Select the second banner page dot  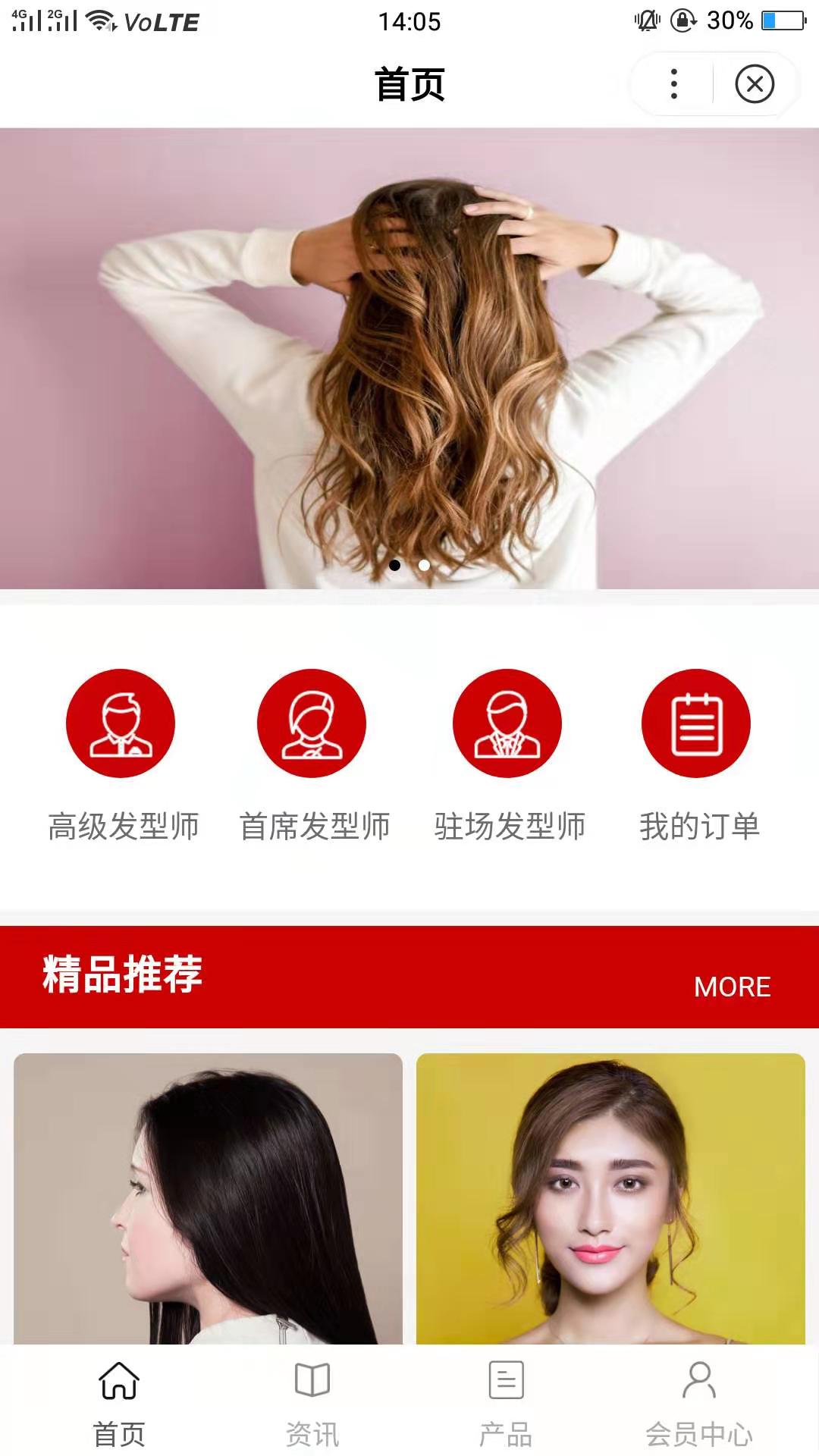425,565
